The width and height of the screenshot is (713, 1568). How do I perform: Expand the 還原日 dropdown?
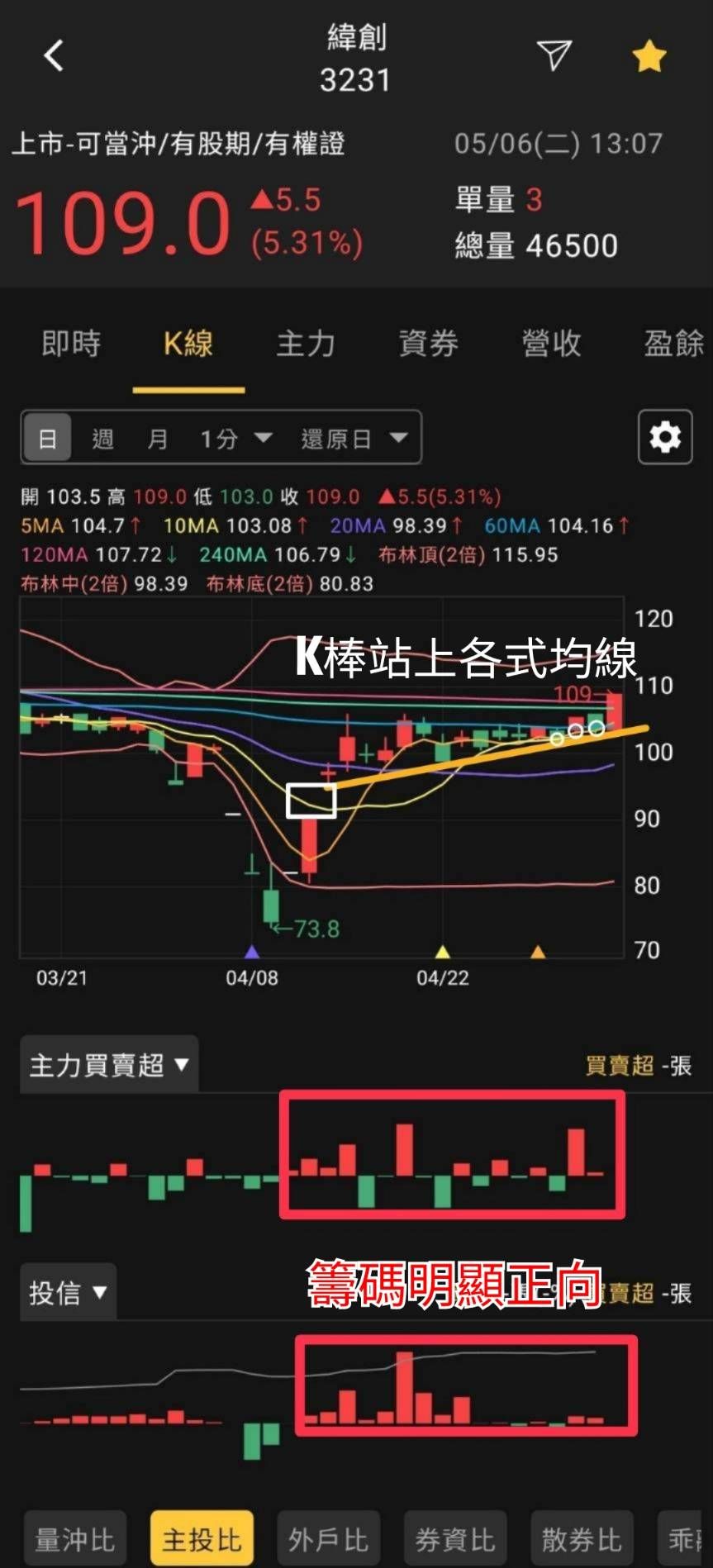click(354, 438)
